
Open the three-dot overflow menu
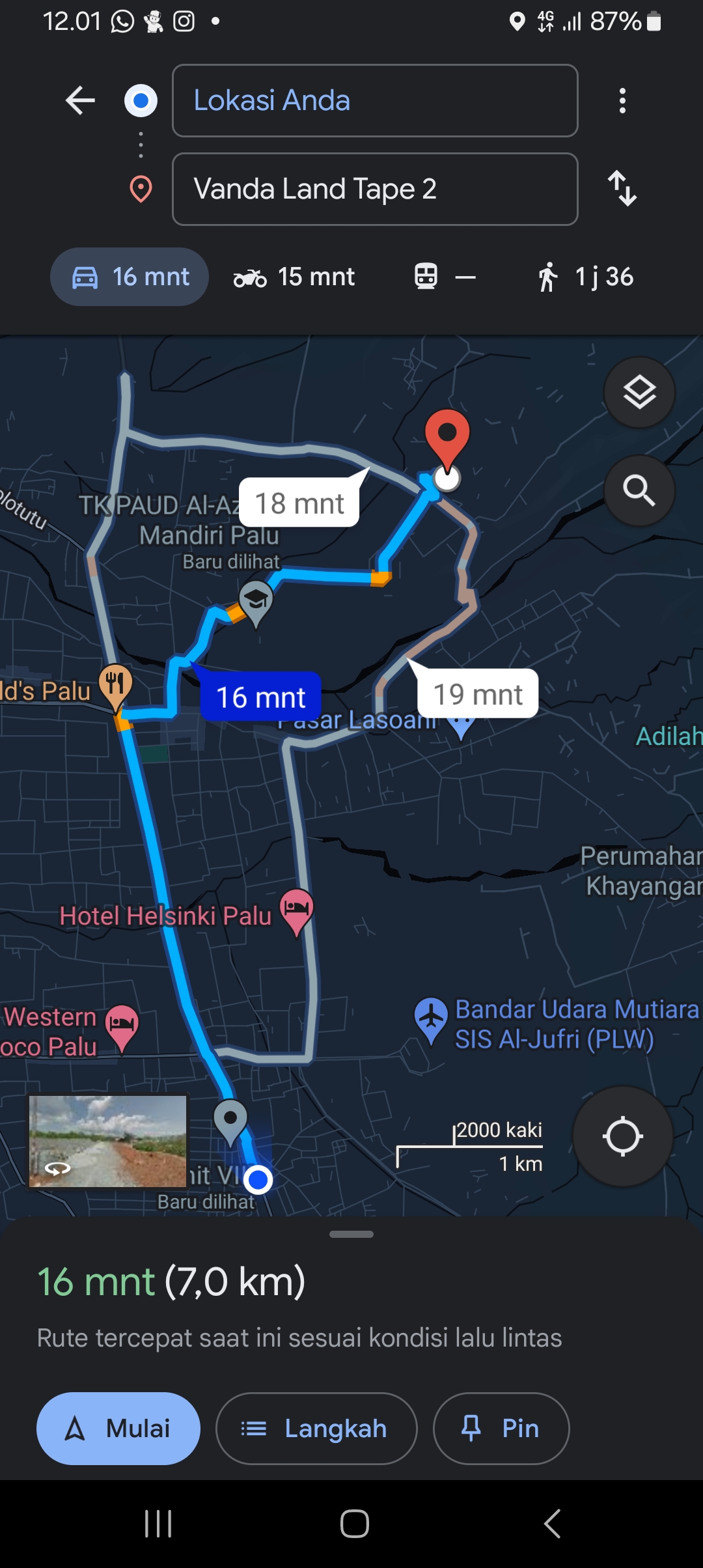click(x=622, y=100)
